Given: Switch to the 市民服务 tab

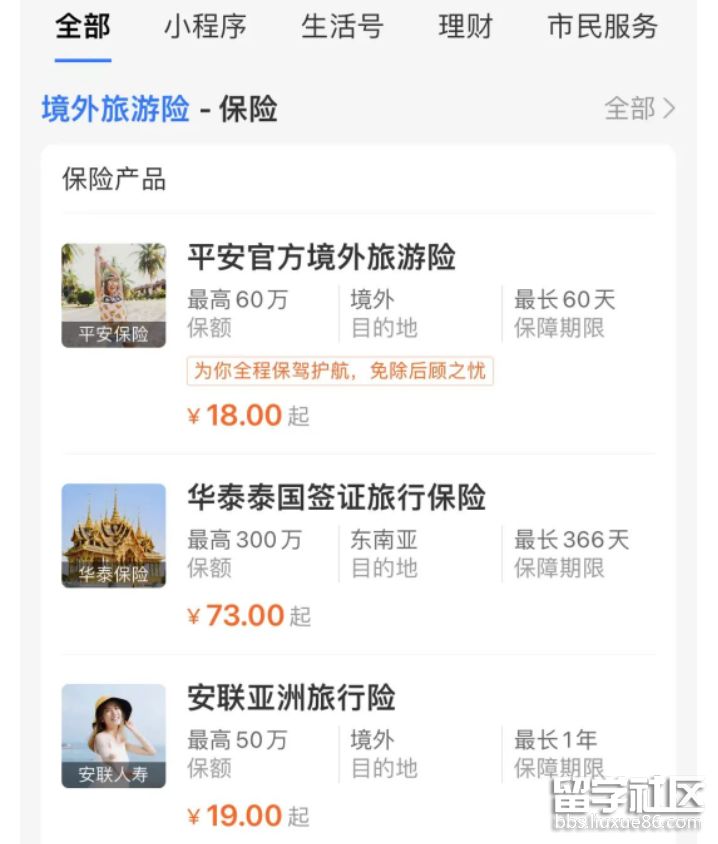Looking at the screenshot, I should point(602,27).
